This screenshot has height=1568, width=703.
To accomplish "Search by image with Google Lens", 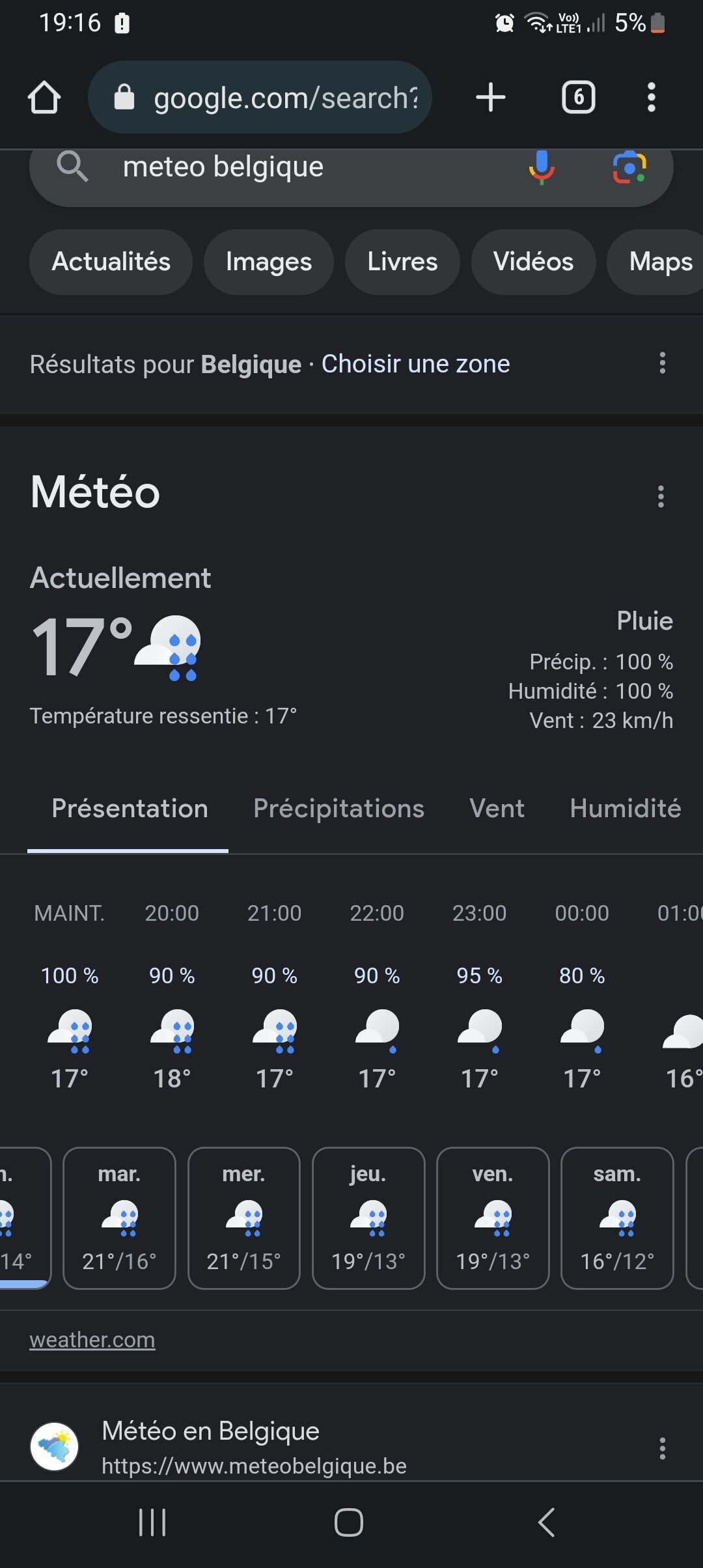I will (629, 167).
